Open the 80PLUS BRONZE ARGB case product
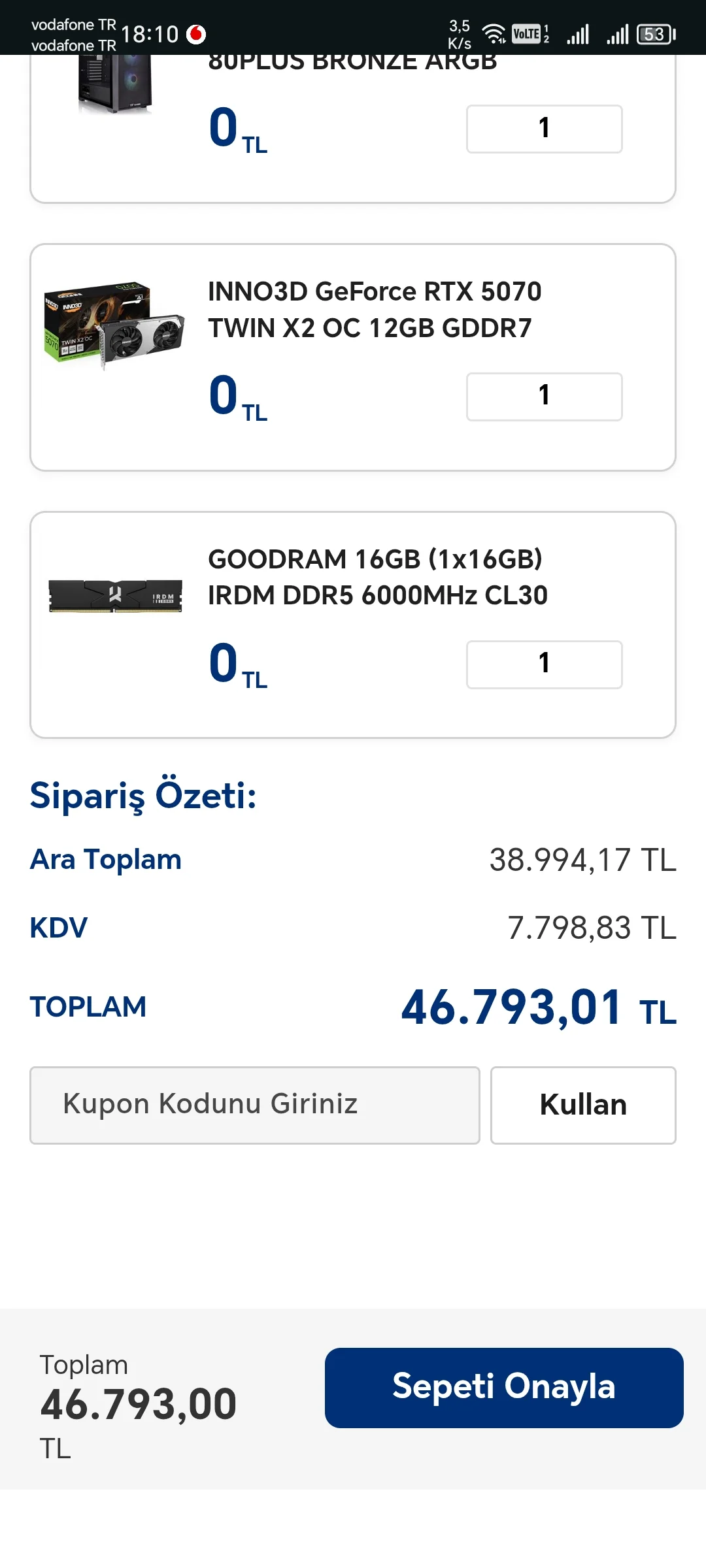The width and height of the screenshot is (706, 1568). pos(352,63)
